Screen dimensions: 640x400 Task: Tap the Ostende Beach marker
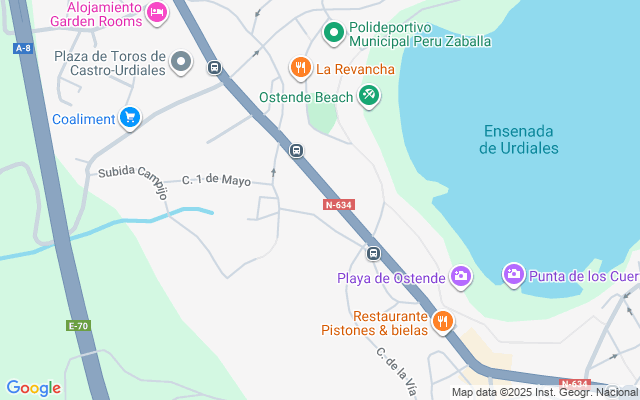(369, 96)
